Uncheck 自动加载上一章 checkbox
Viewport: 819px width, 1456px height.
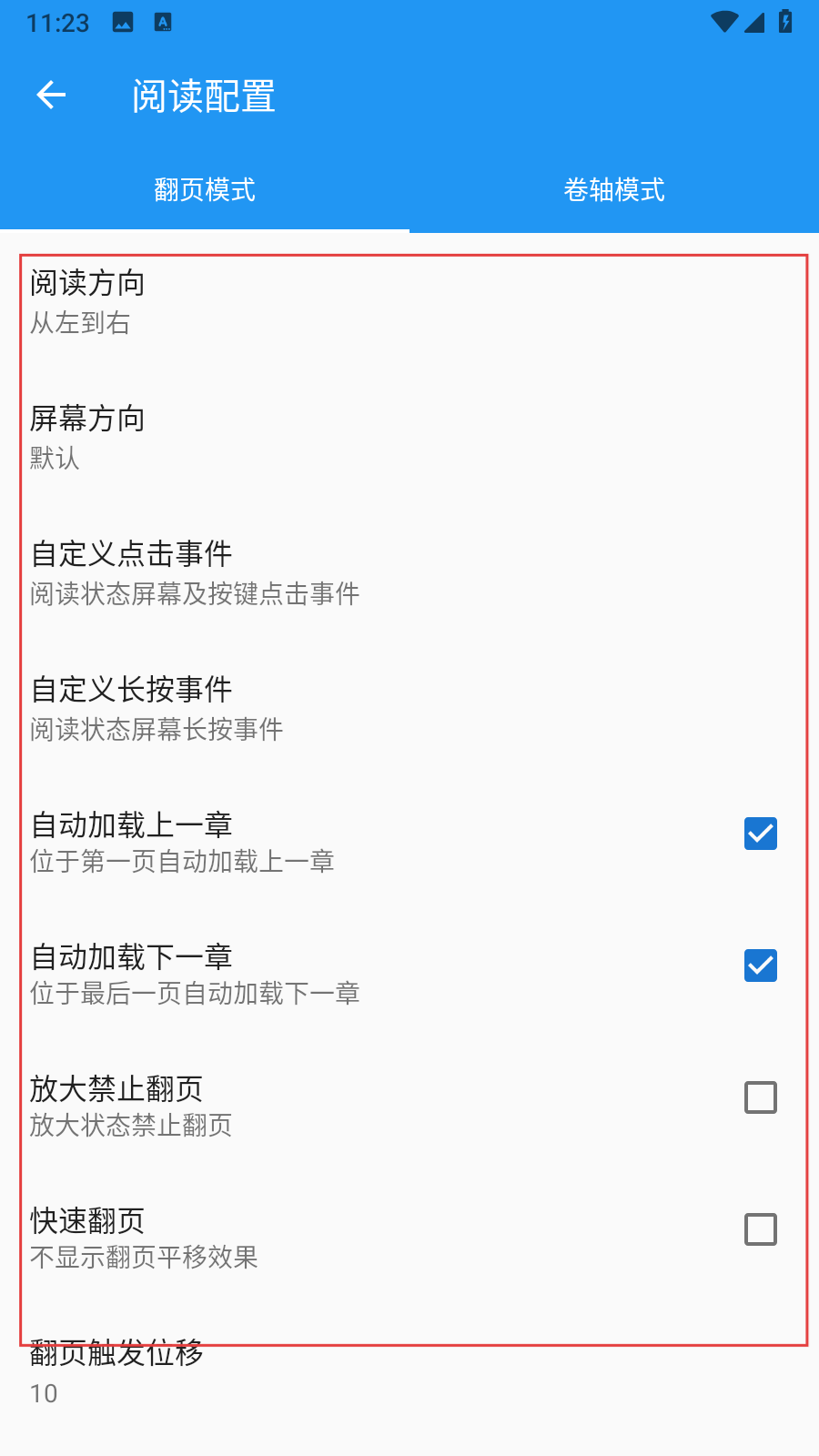(760, 834)
